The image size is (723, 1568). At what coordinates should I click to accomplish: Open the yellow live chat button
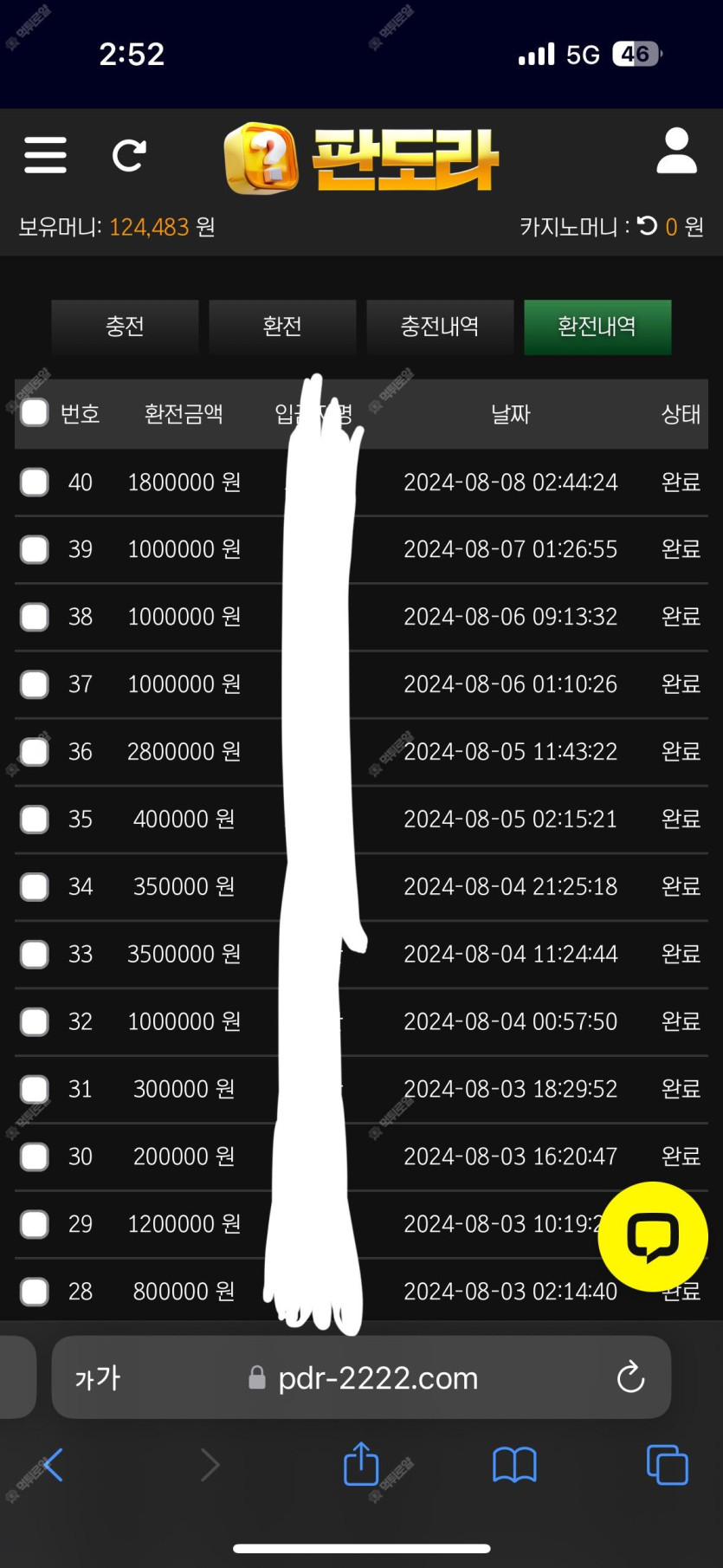653,1236
